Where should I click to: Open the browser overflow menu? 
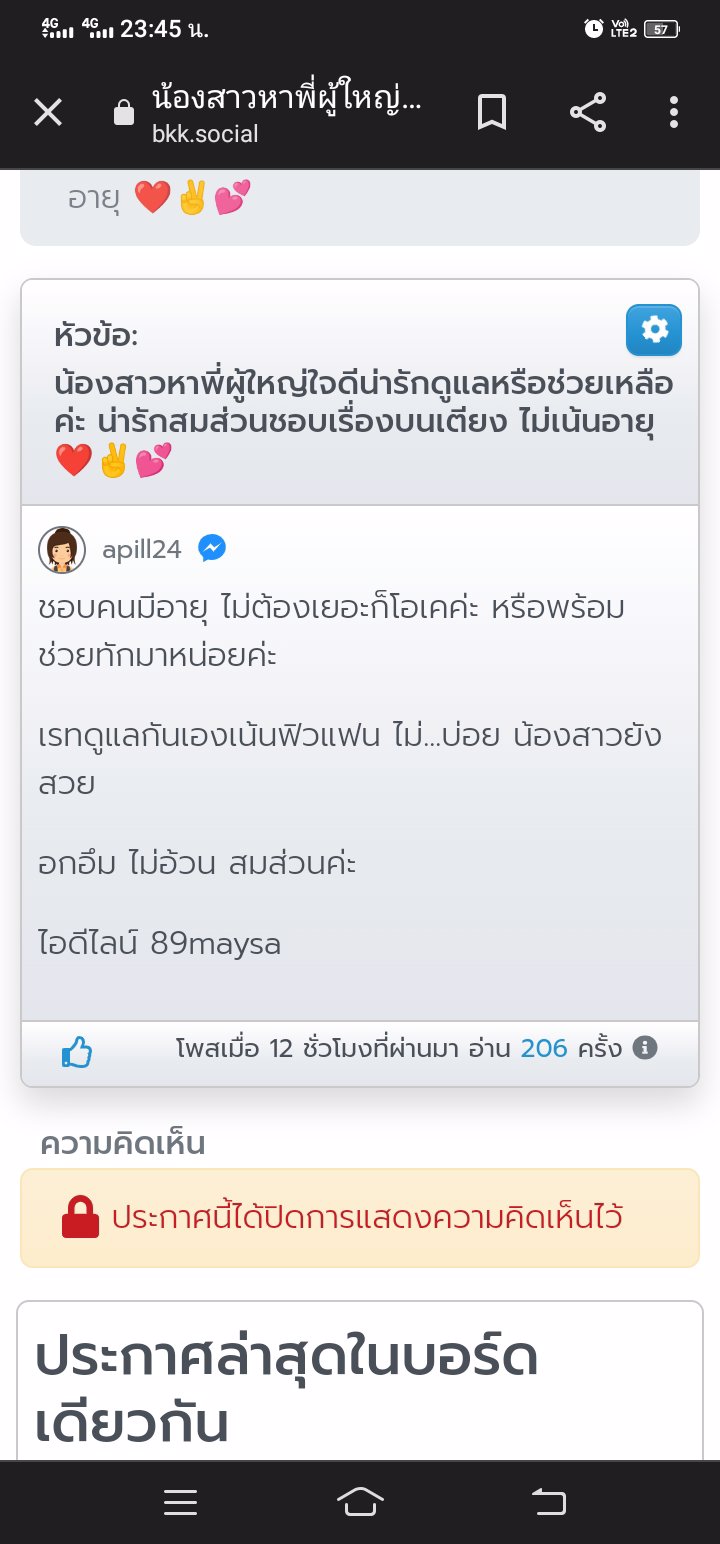(x=674, y=112)
